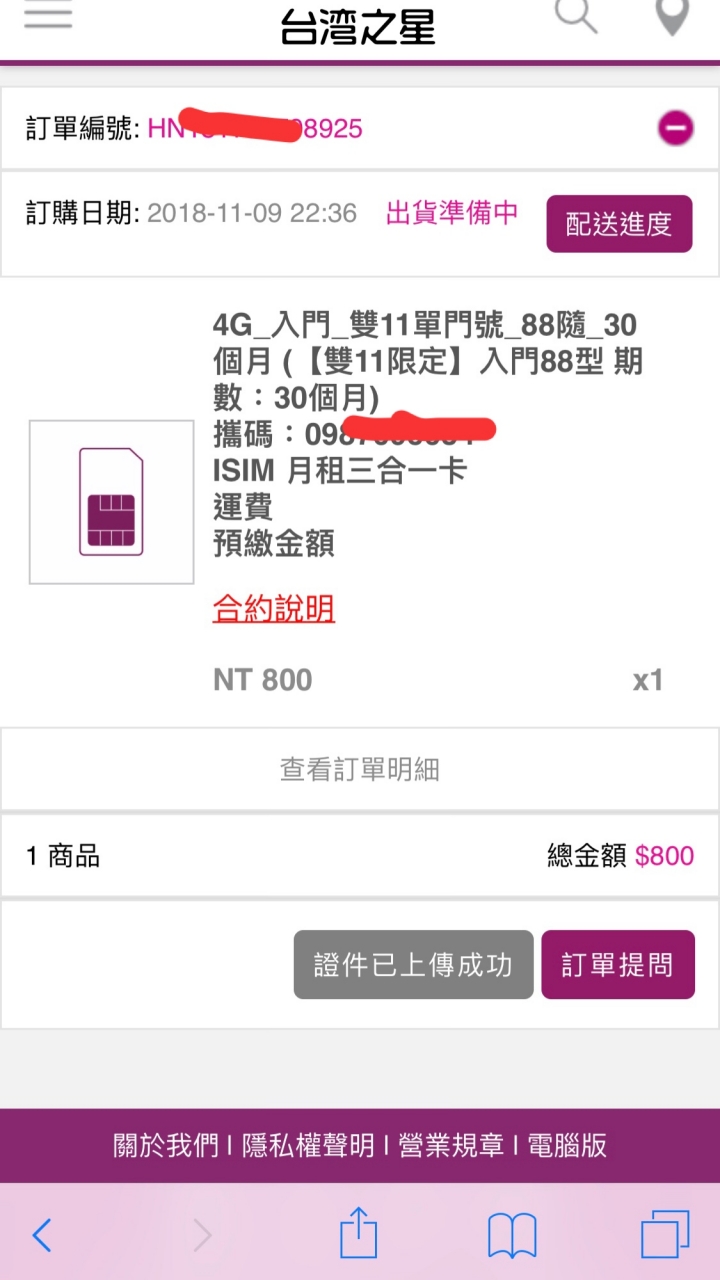Open the browser tabs overview

[665, 1235]
